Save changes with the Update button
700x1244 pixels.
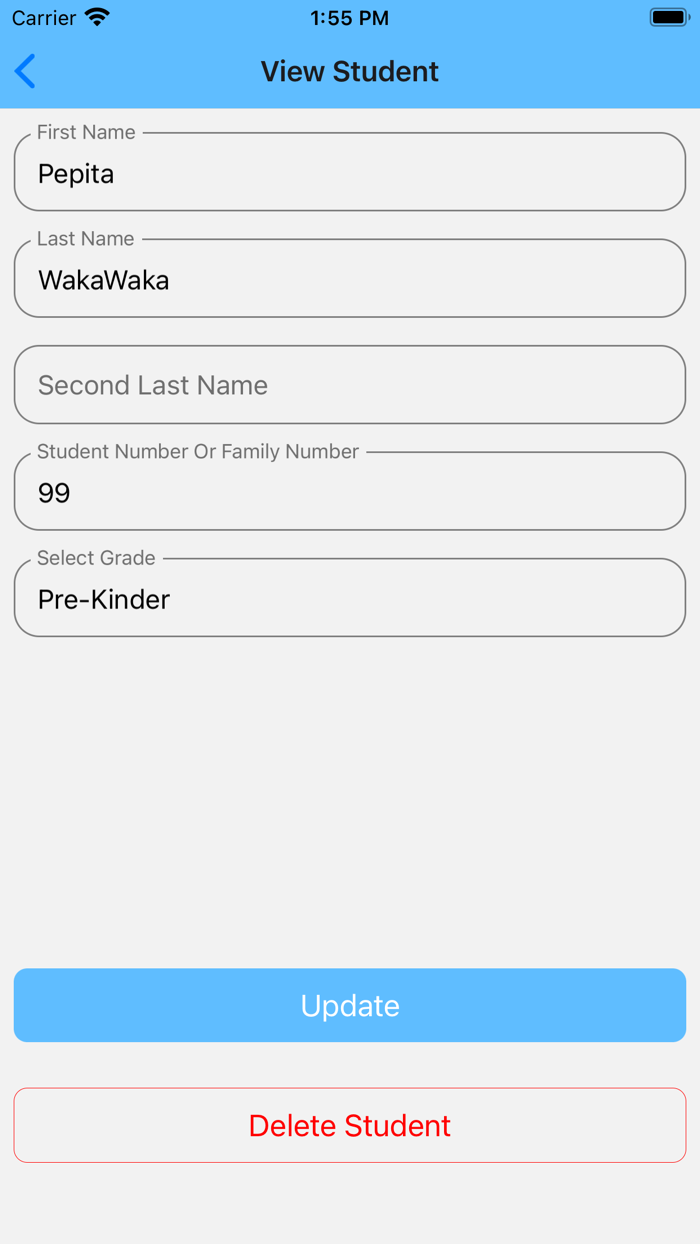click(x=350, y=1005)
